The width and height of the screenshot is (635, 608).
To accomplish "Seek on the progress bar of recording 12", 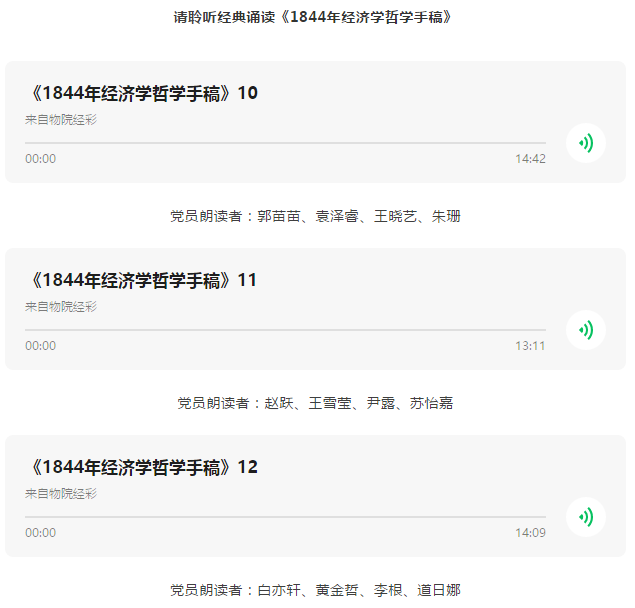I will coord(285,517).
